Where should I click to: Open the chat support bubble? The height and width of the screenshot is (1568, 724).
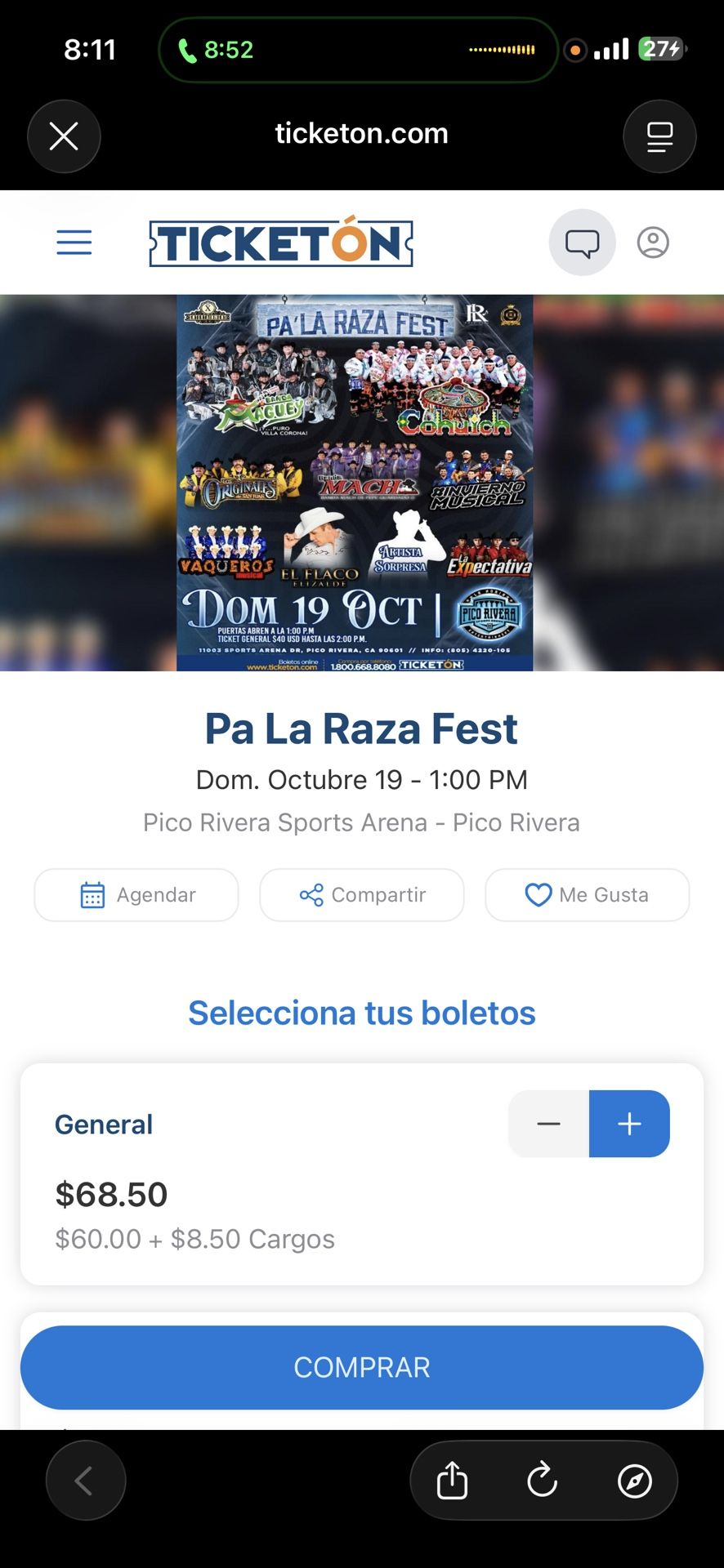point(582,243)
